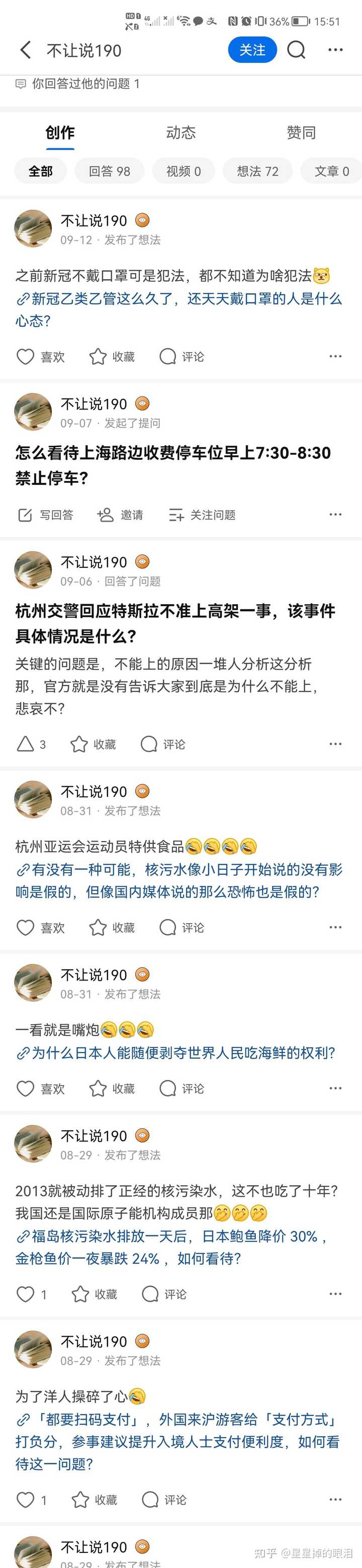Tap 关注问题 for Shanghai parking question
Image resolution: width=362 pixels, height=1568 pixels.
click(x=202, y=515)
